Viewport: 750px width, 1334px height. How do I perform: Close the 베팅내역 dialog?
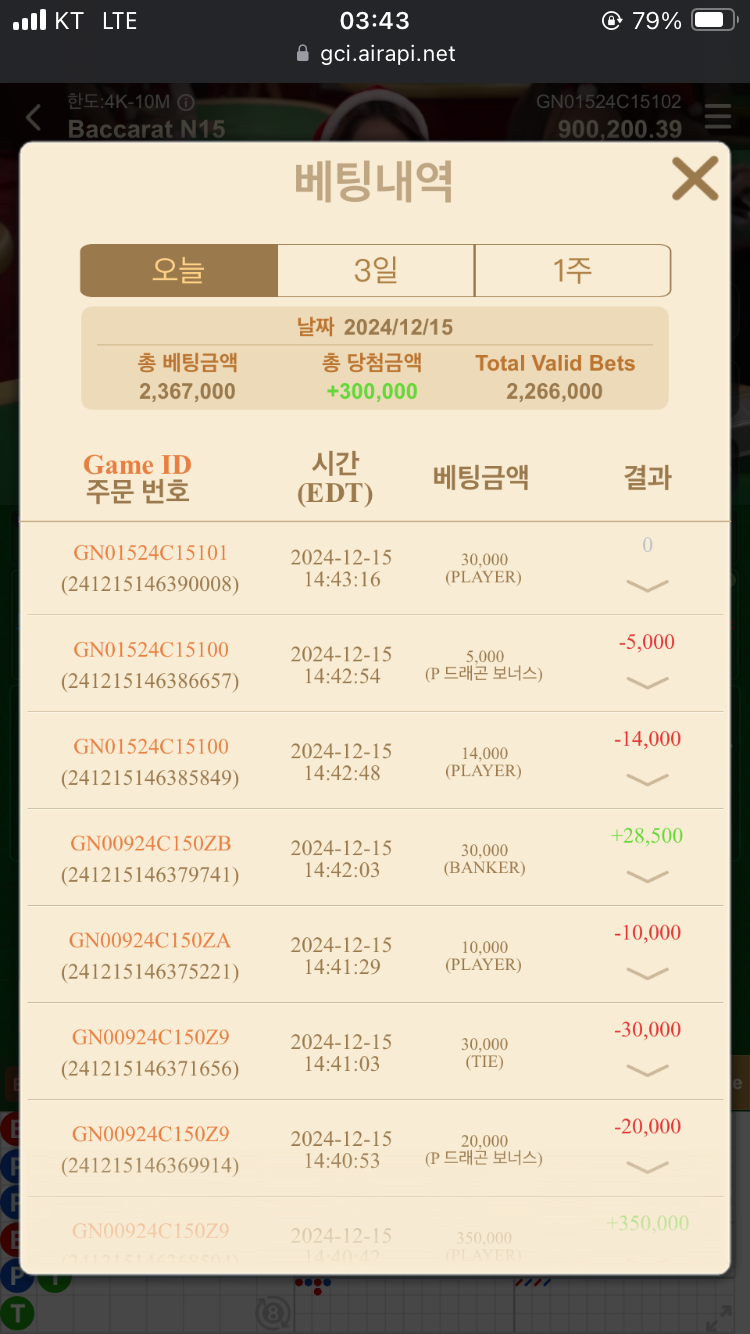(695, 179)
